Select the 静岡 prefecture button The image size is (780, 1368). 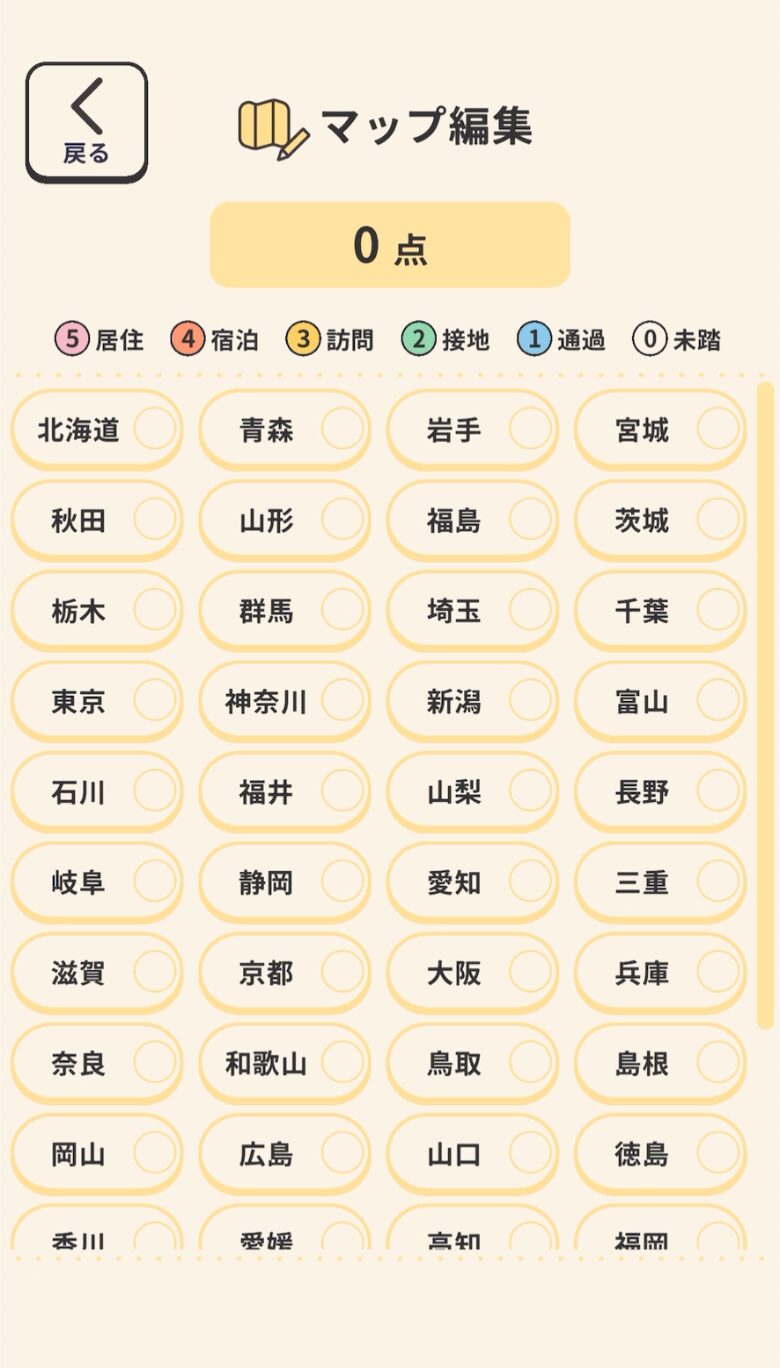[284, 883]
